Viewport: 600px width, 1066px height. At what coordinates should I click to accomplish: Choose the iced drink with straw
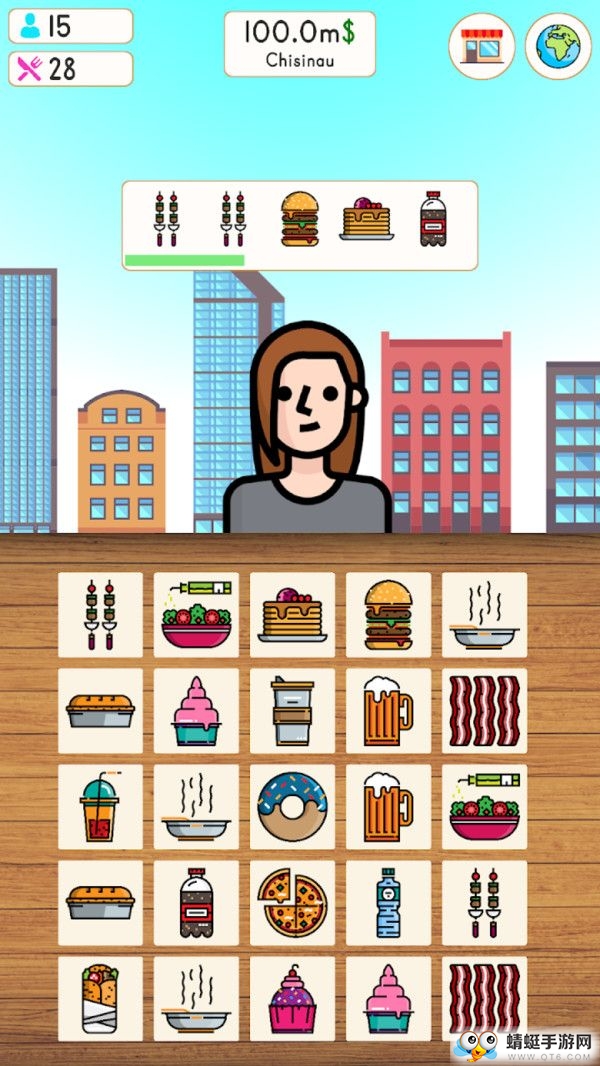[x=100, y=807]
